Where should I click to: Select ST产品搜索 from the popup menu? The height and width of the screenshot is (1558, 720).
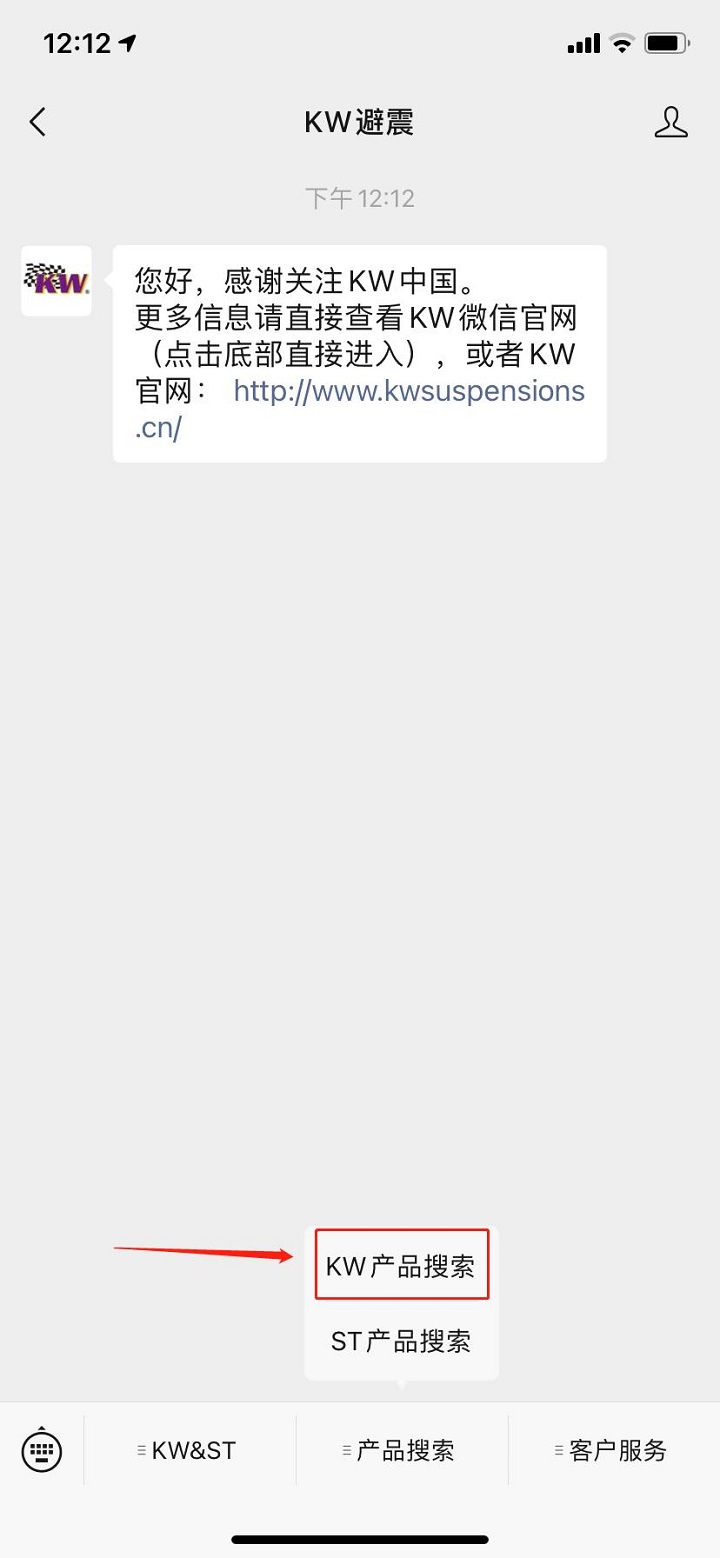tap(401, 1341)
